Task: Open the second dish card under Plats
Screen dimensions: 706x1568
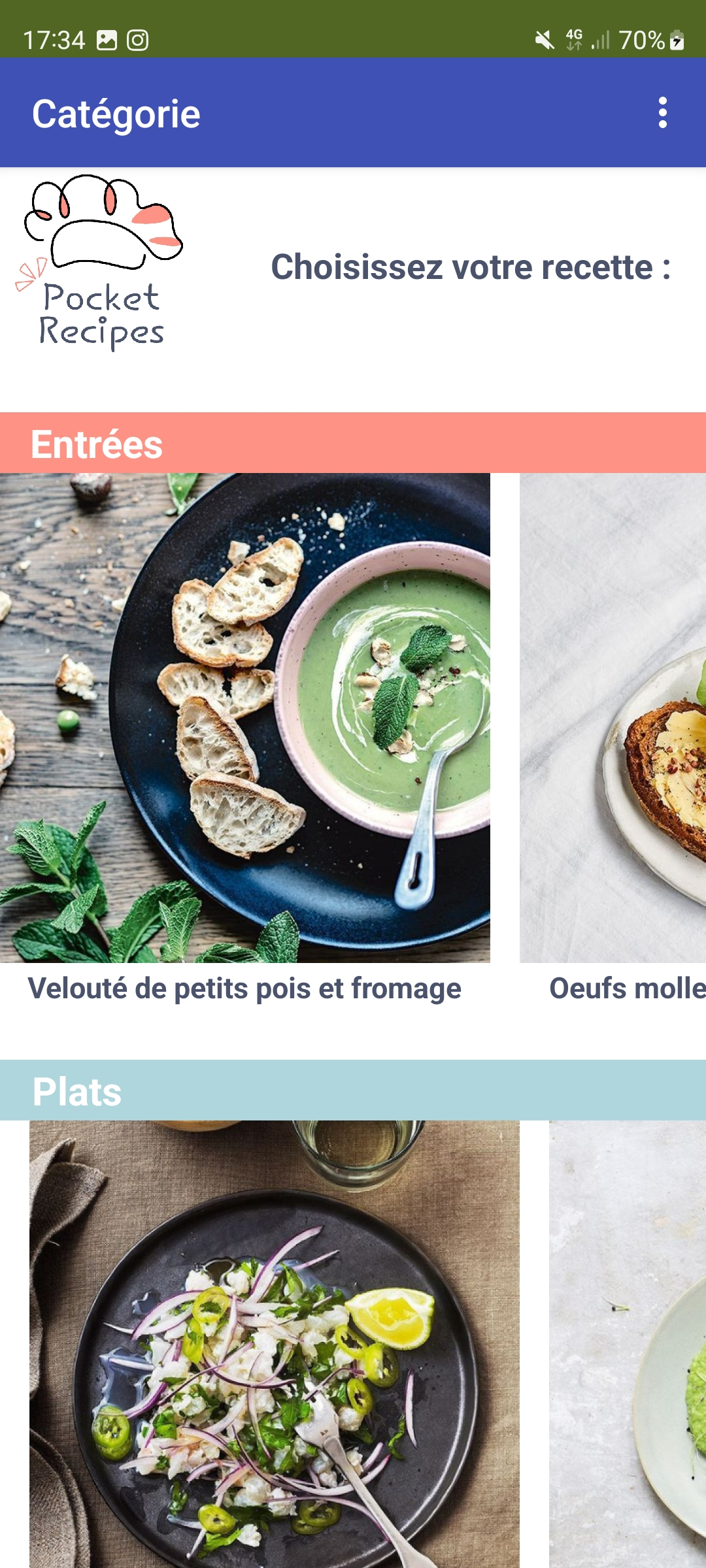Action: tap(628, 1346)
